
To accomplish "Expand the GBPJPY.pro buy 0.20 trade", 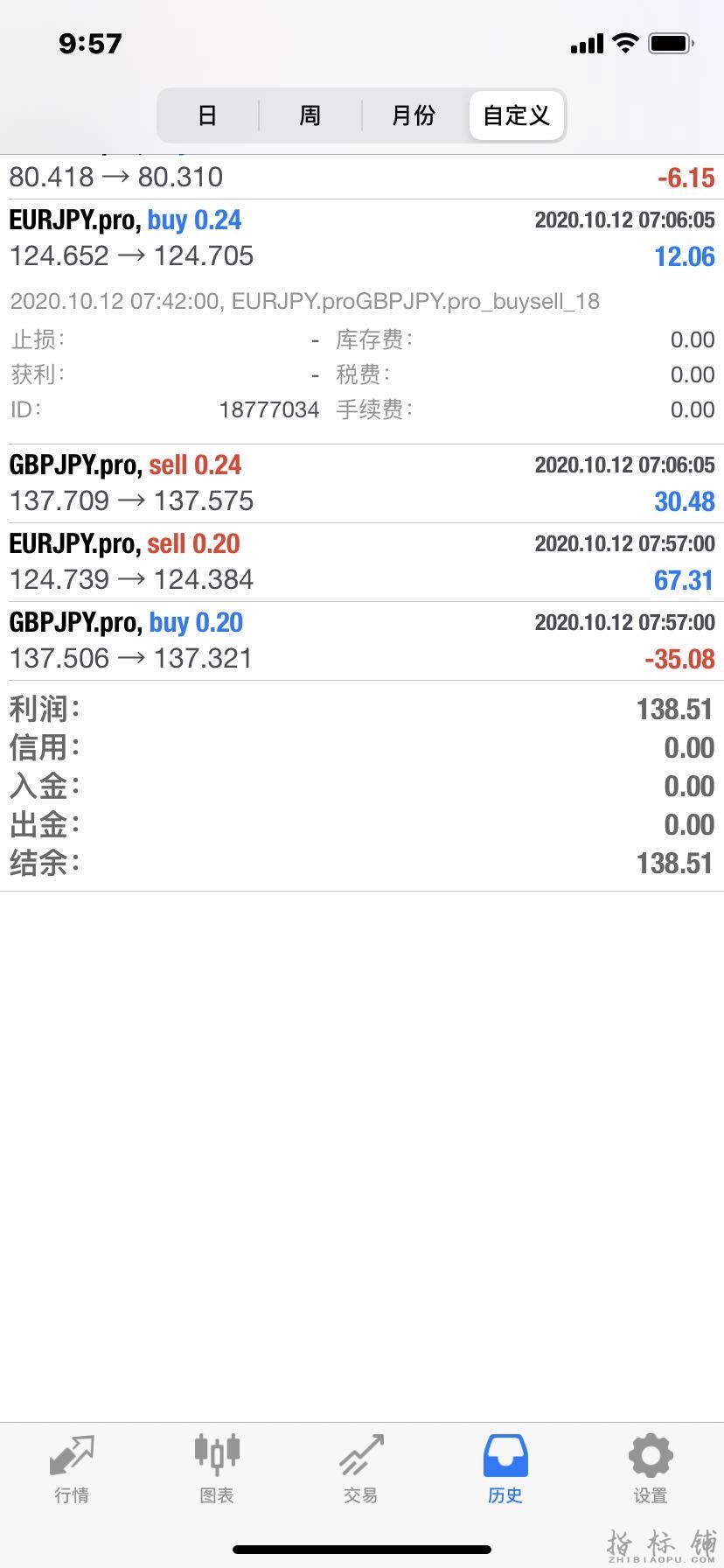I will (362, 640).
